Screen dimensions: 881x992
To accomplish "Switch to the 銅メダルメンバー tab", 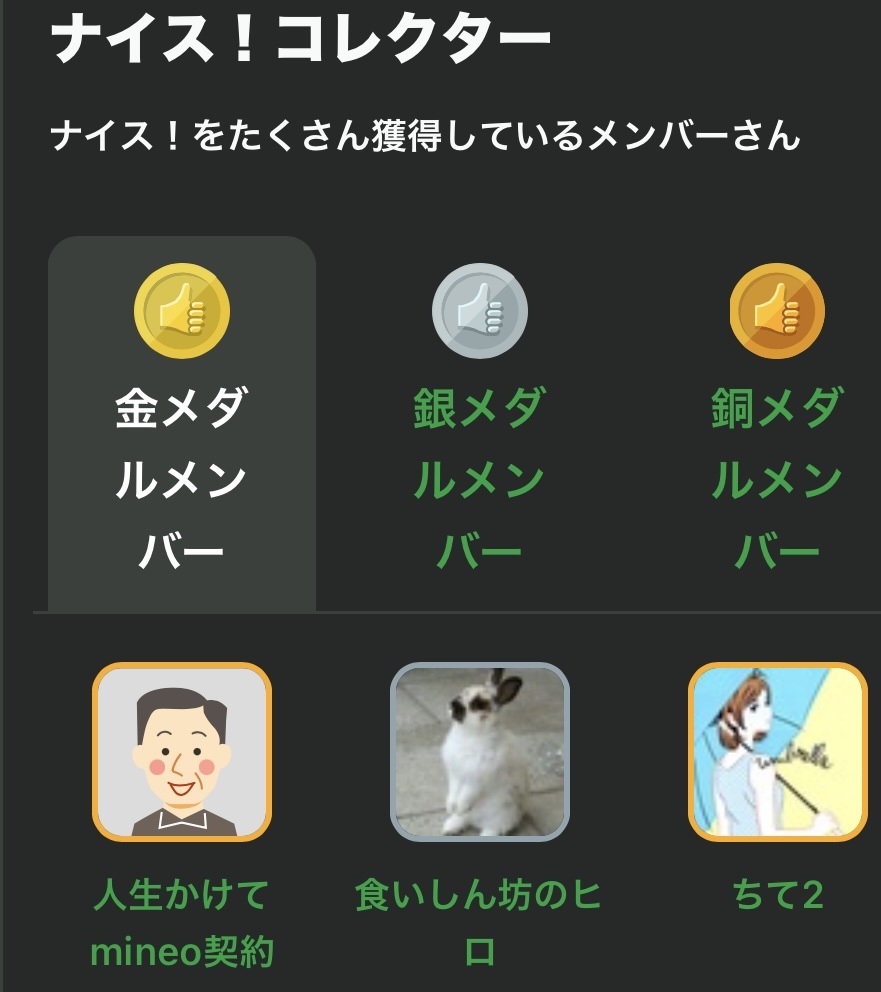I will coord(777,424).
